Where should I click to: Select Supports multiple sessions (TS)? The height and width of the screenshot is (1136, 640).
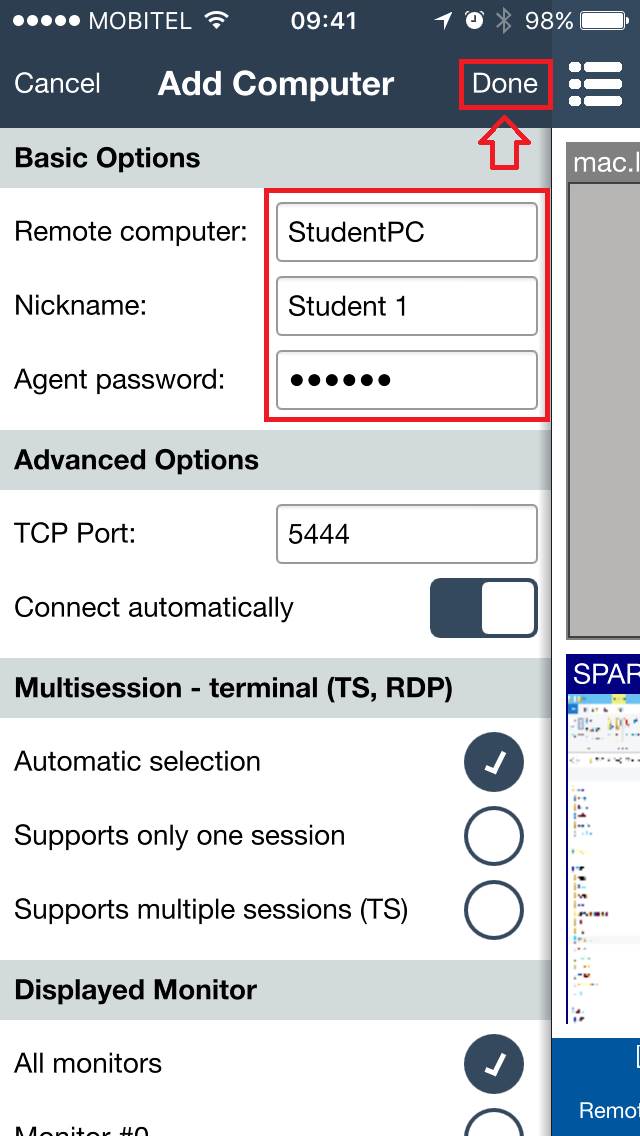coord(494,910)
